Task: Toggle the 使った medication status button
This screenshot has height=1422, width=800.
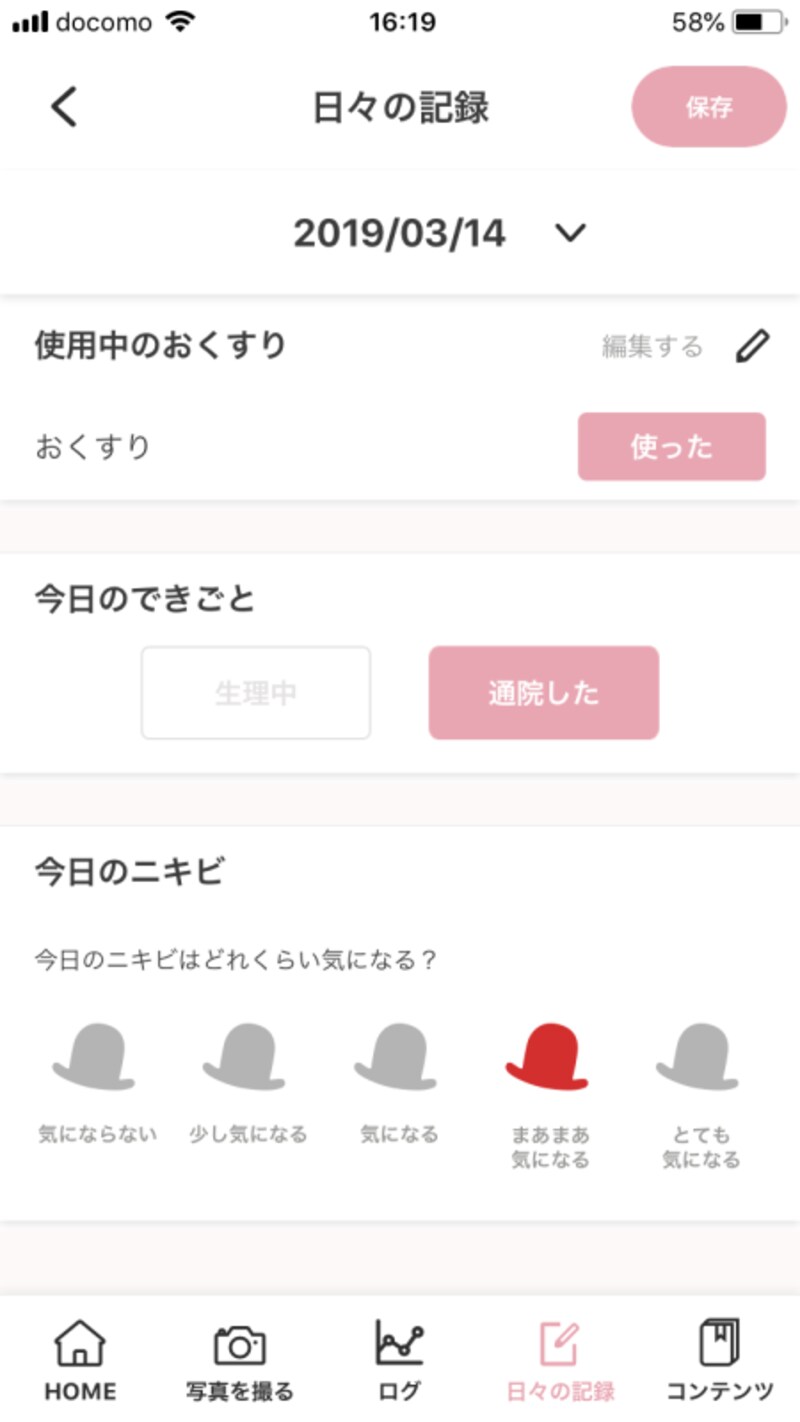Action: (671, 447)
